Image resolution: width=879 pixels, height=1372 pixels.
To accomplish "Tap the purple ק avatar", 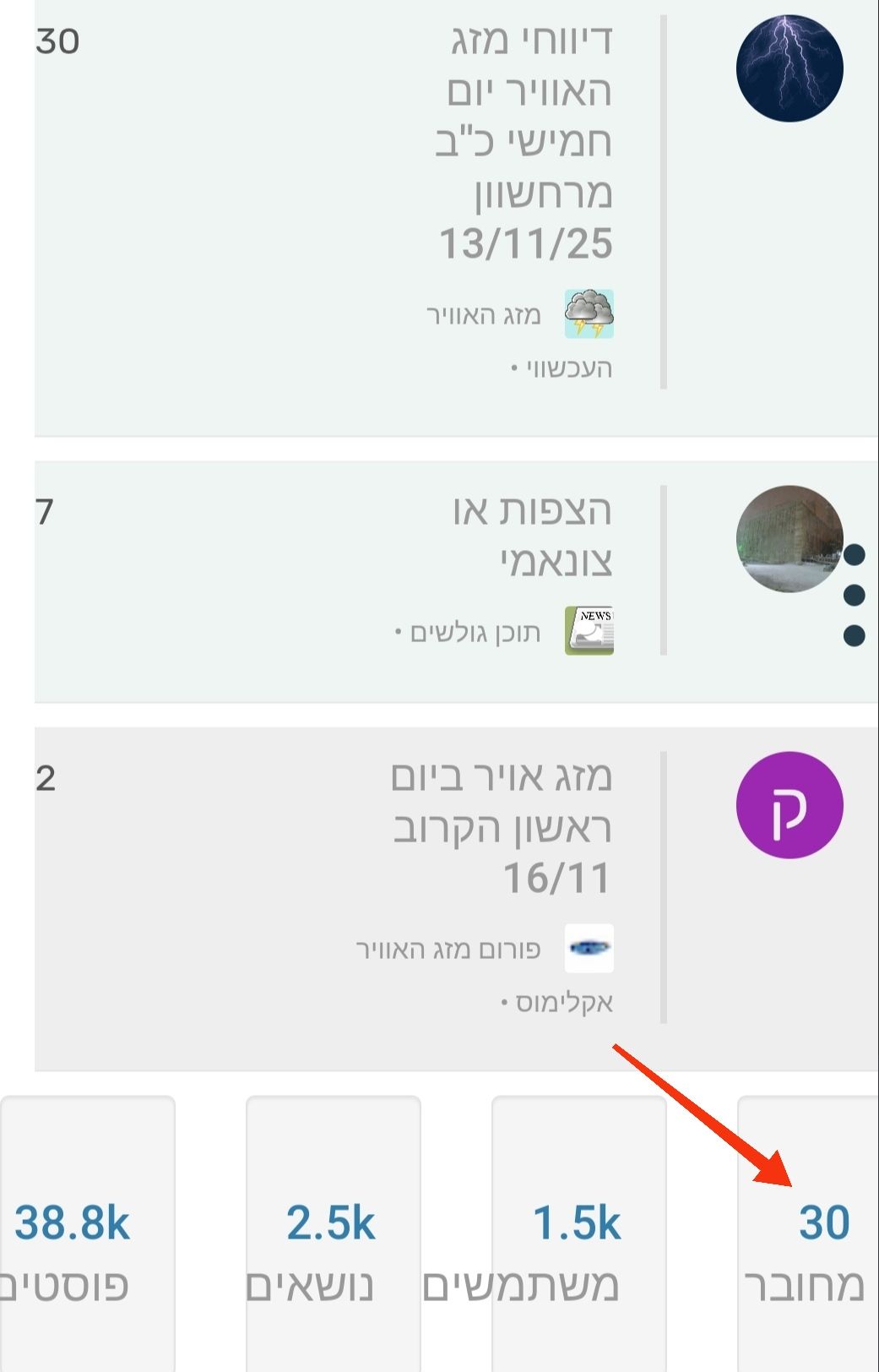I will tap(789, 805).
